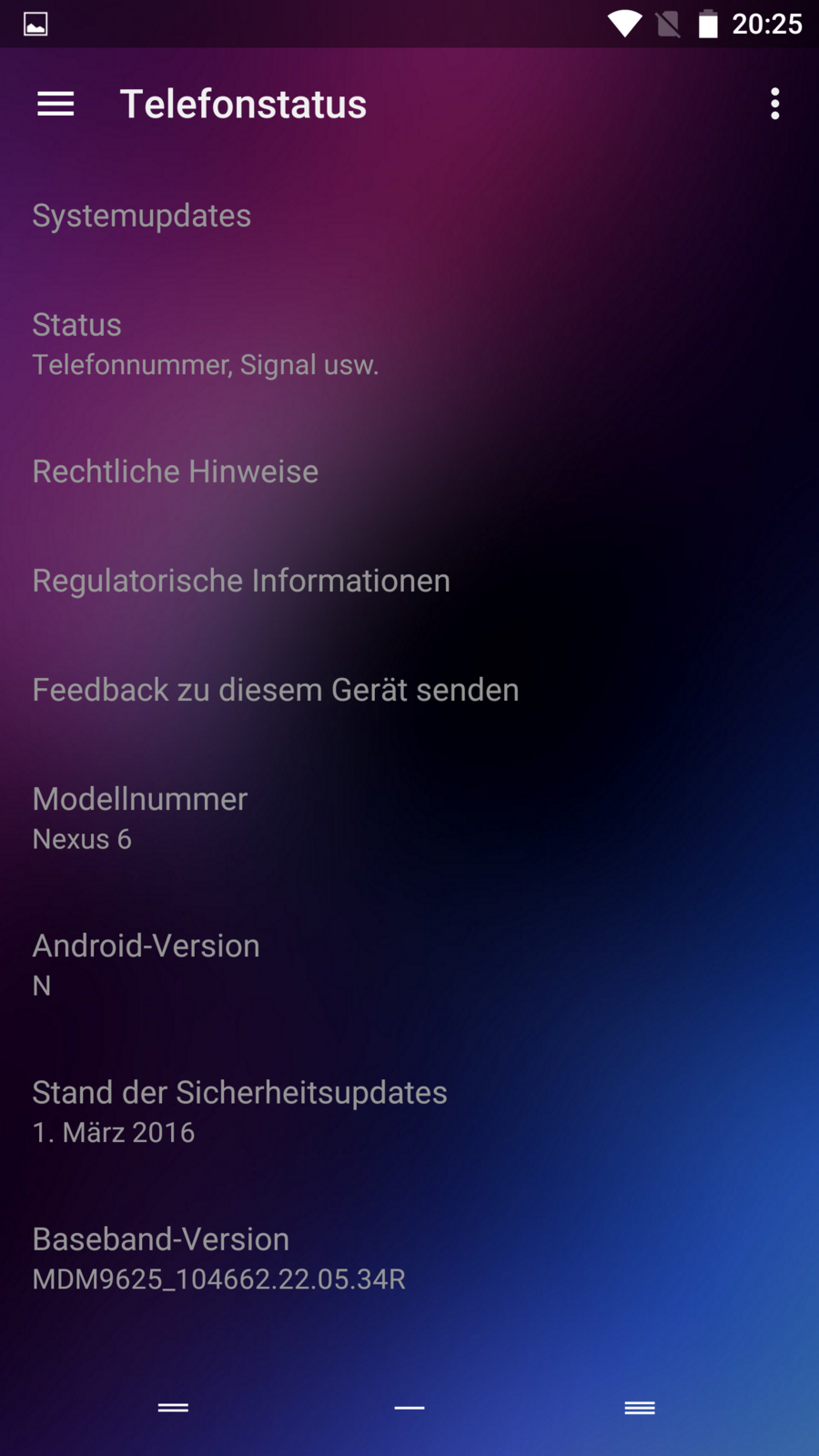Image resolution: width=819 pixels, height=1456 pixels.
Task: Tap the center home navigation button
Action: click(x=409, y=1408)
